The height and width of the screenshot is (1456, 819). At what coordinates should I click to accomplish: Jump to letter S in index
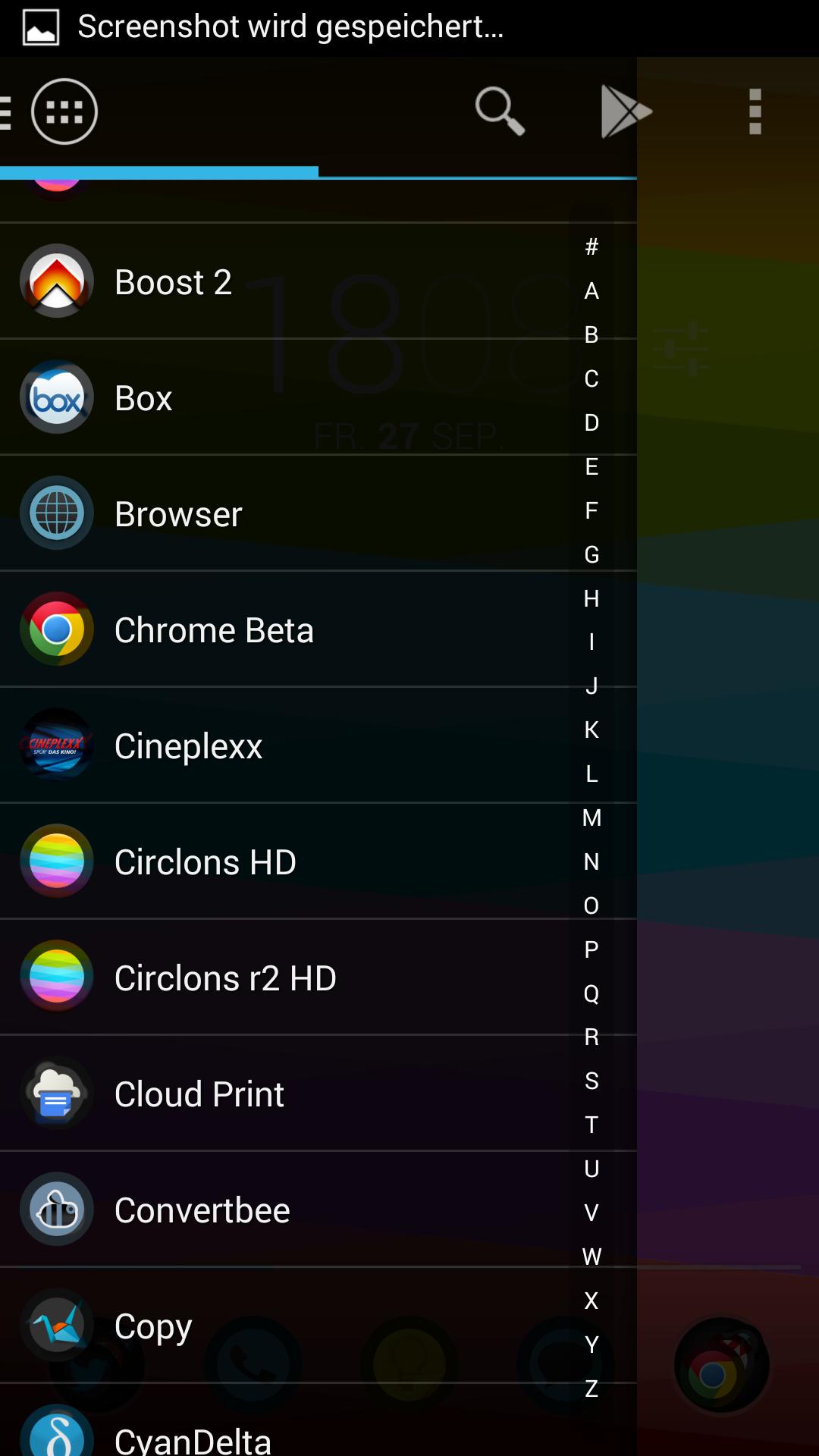point(591,1081)
